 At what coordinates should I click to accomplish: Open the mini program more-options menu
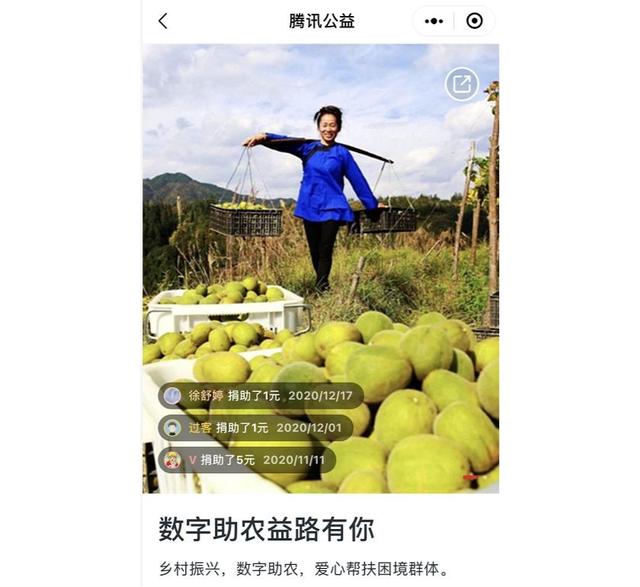click(x=434, y=21)
